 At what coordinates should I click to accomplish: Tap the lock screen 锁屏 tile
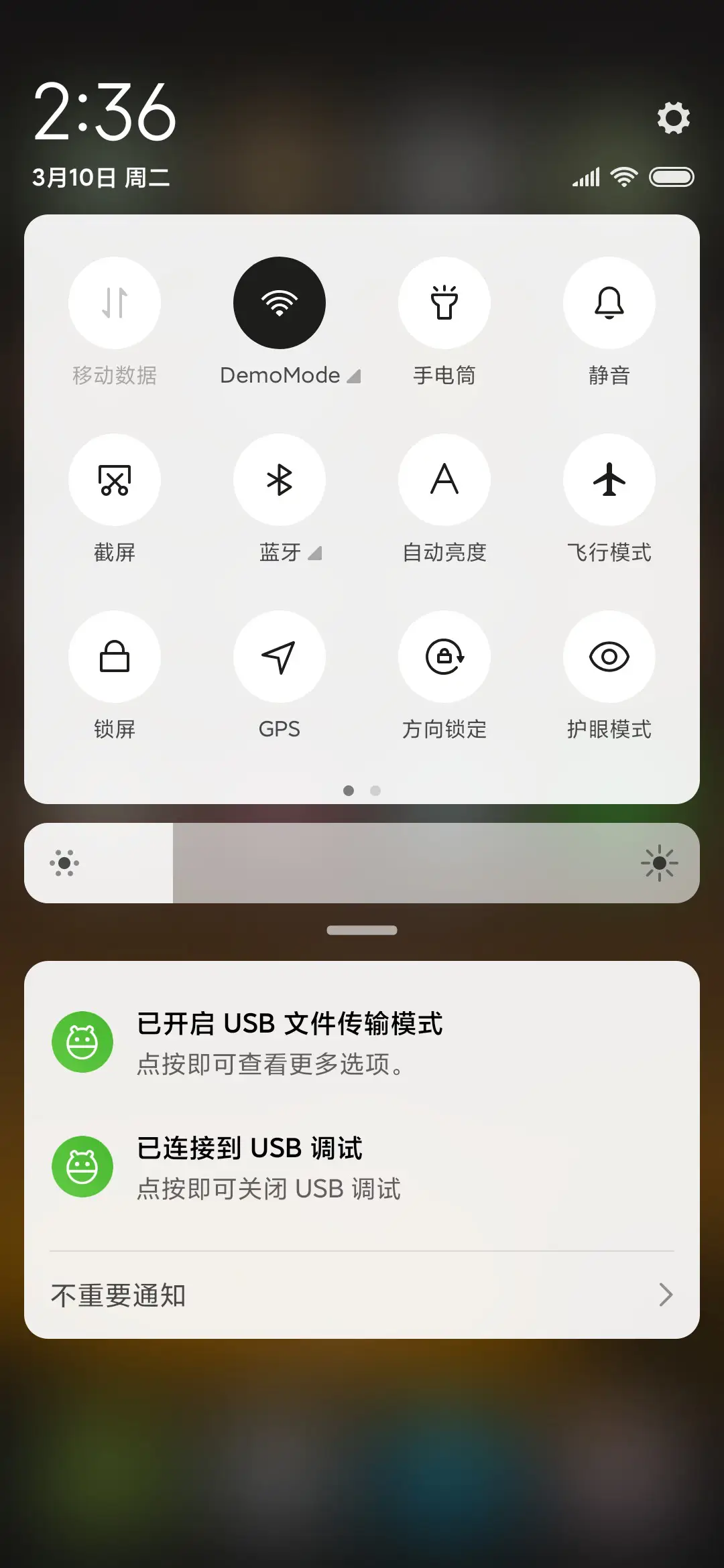pyautogui.click(x=115, y=657)
